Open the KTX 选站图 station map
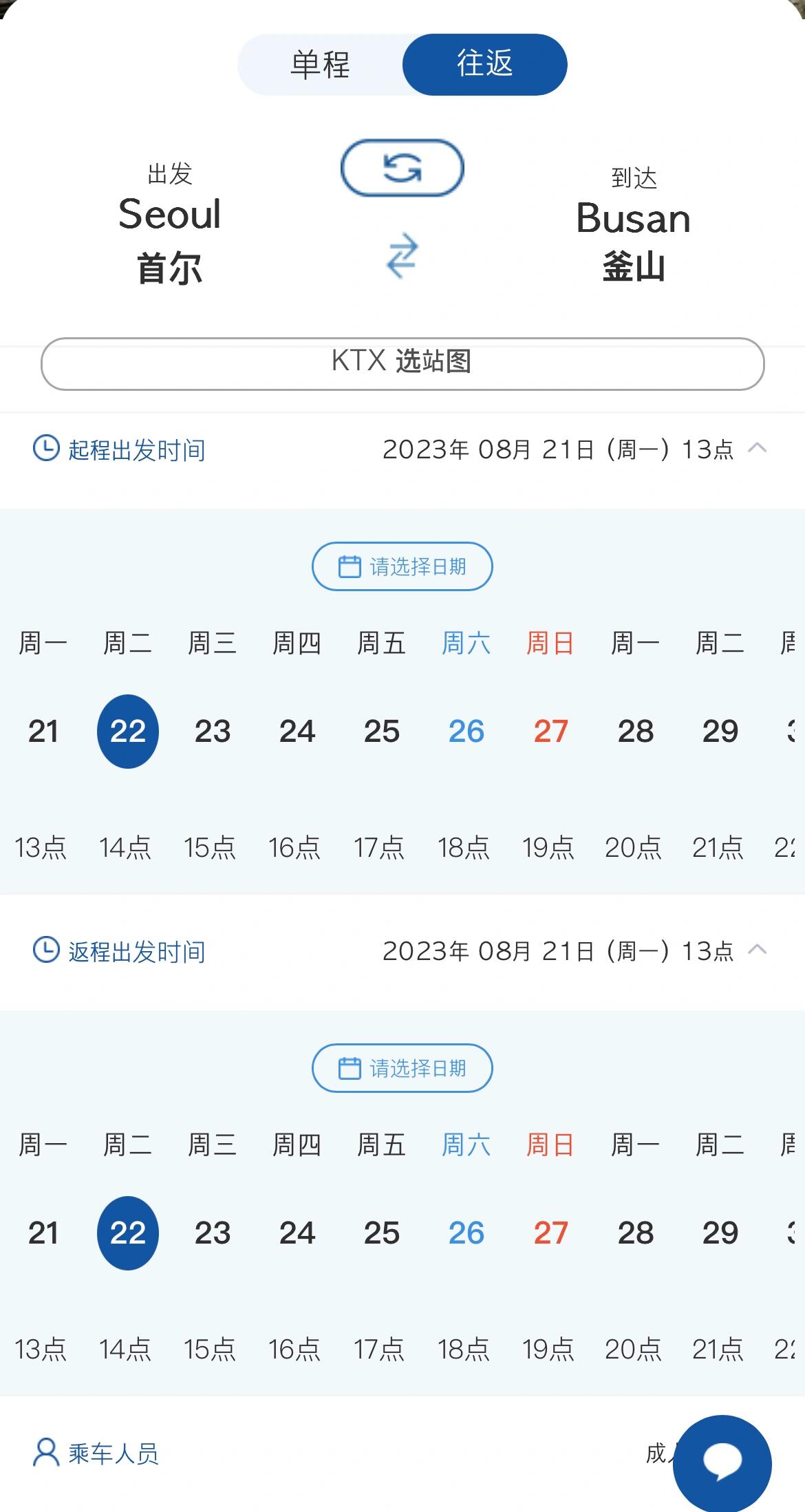This screenshot has height=1512, width=805. (402, 363)
